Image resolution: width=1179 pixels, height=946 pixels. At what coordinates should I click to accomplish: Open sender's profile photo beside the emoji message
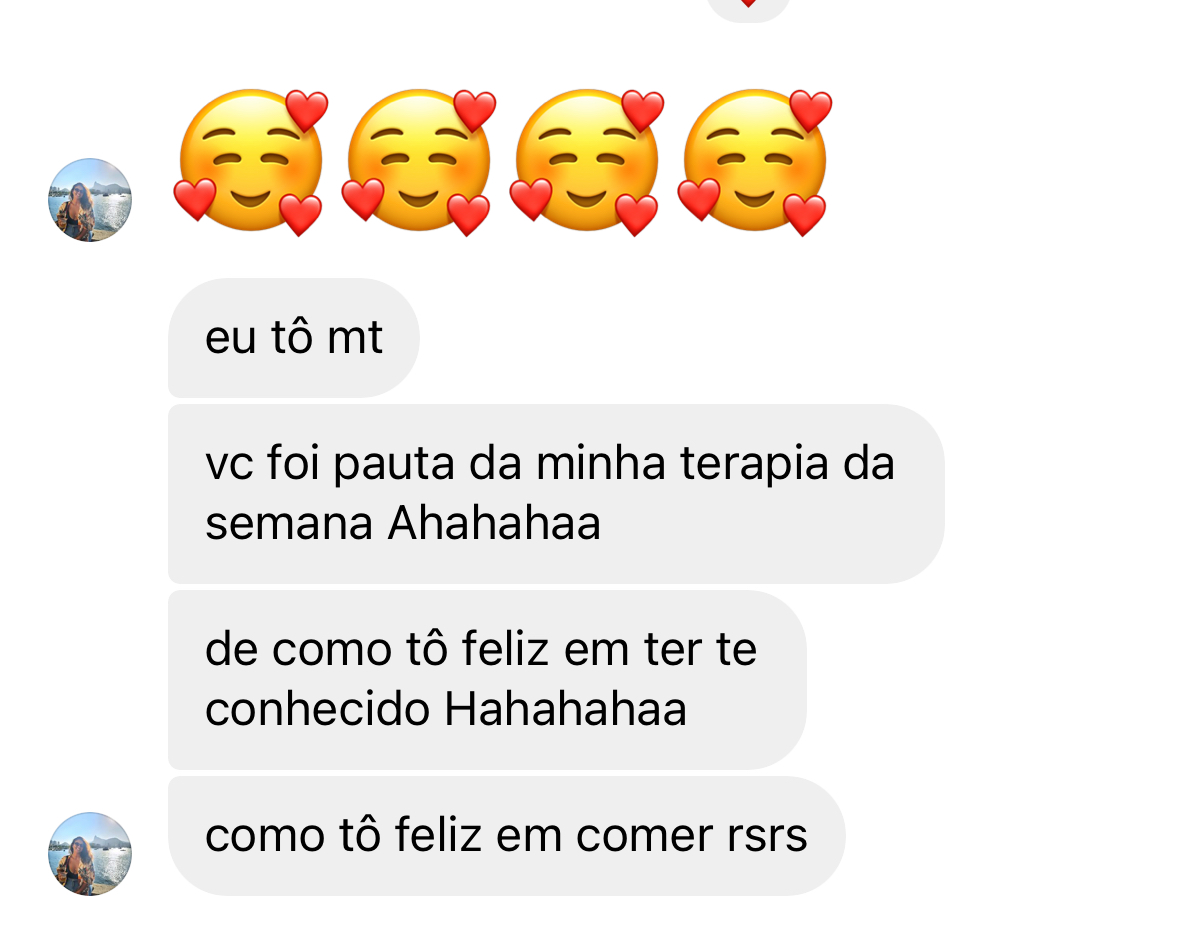[90, 200]
